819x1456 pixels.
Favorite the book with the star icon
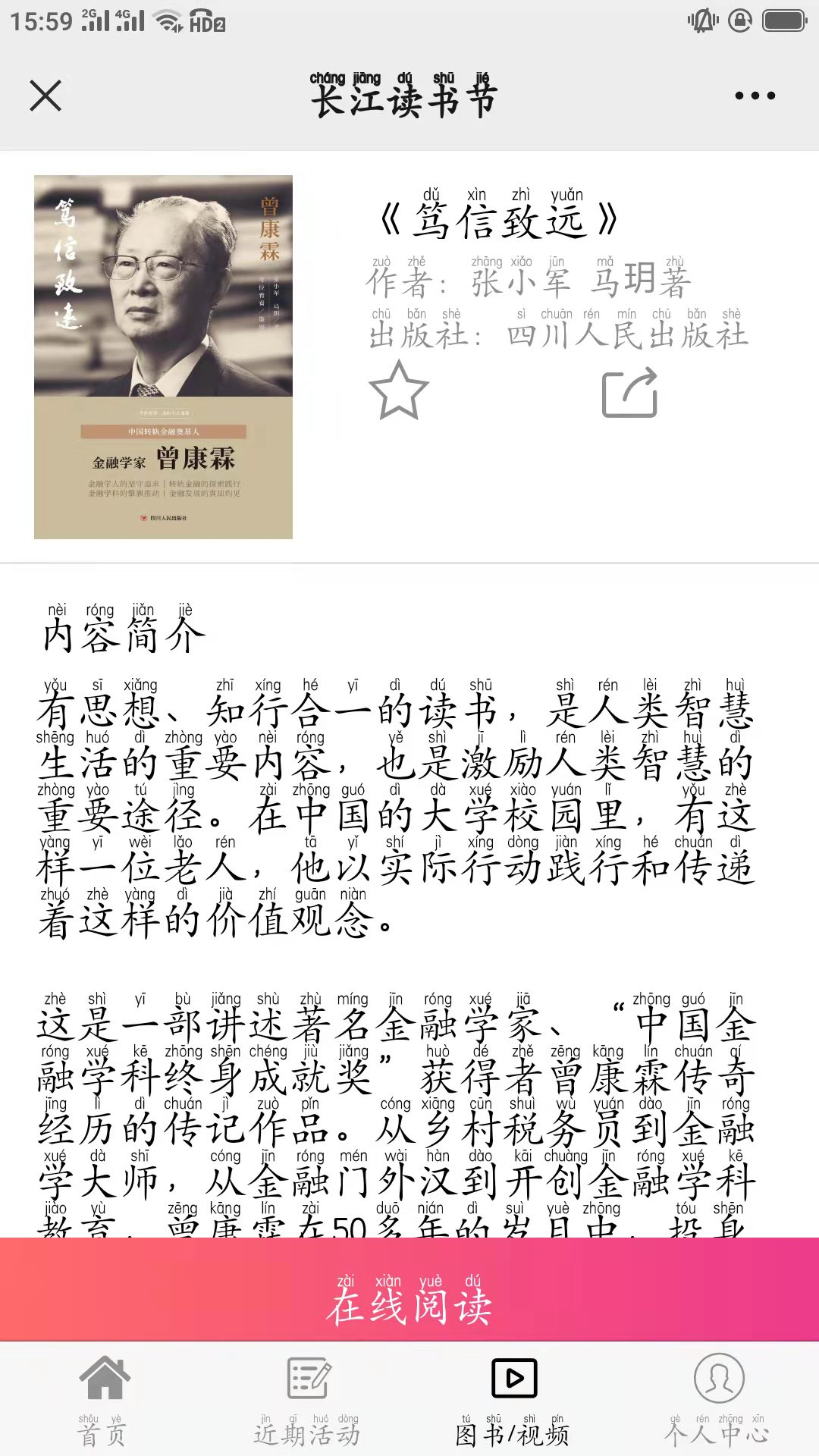pos(399,390)
